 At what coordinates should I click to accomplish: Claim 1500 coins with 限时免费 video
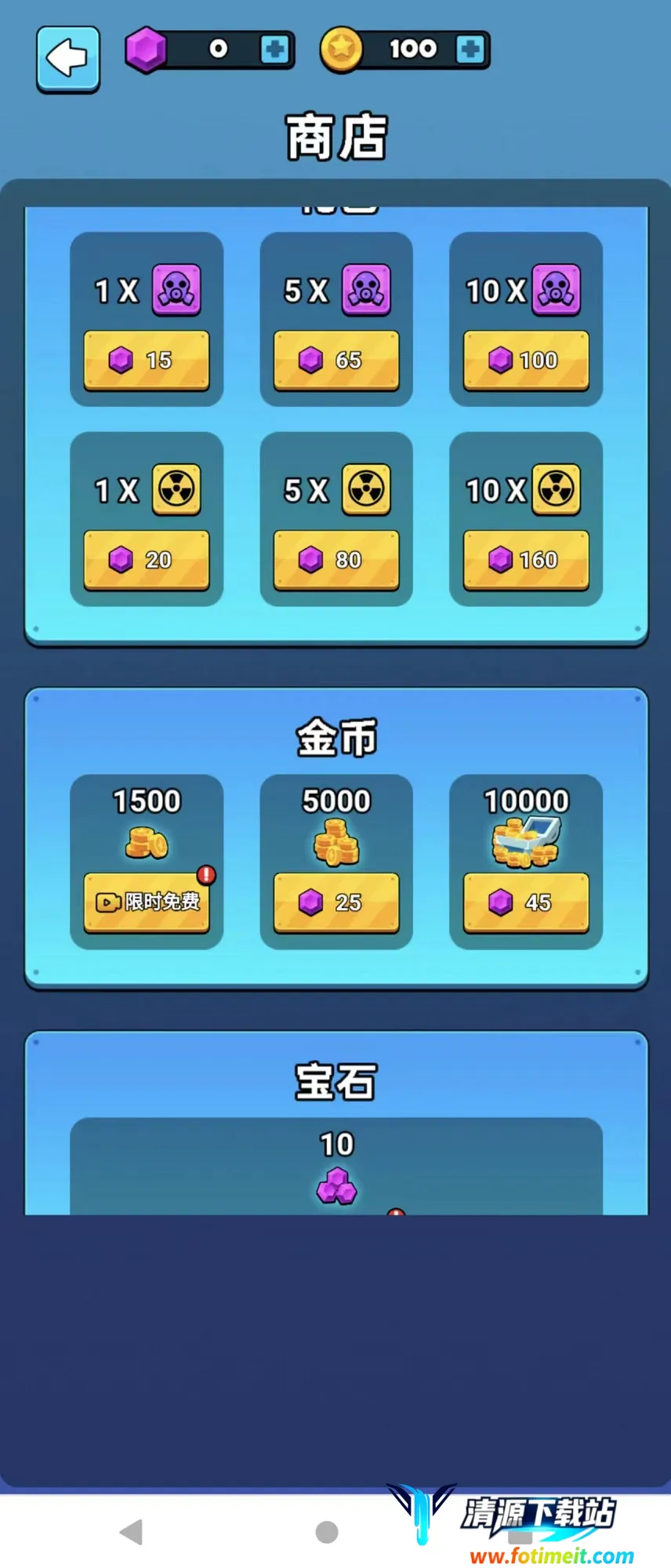coord(147,902)
